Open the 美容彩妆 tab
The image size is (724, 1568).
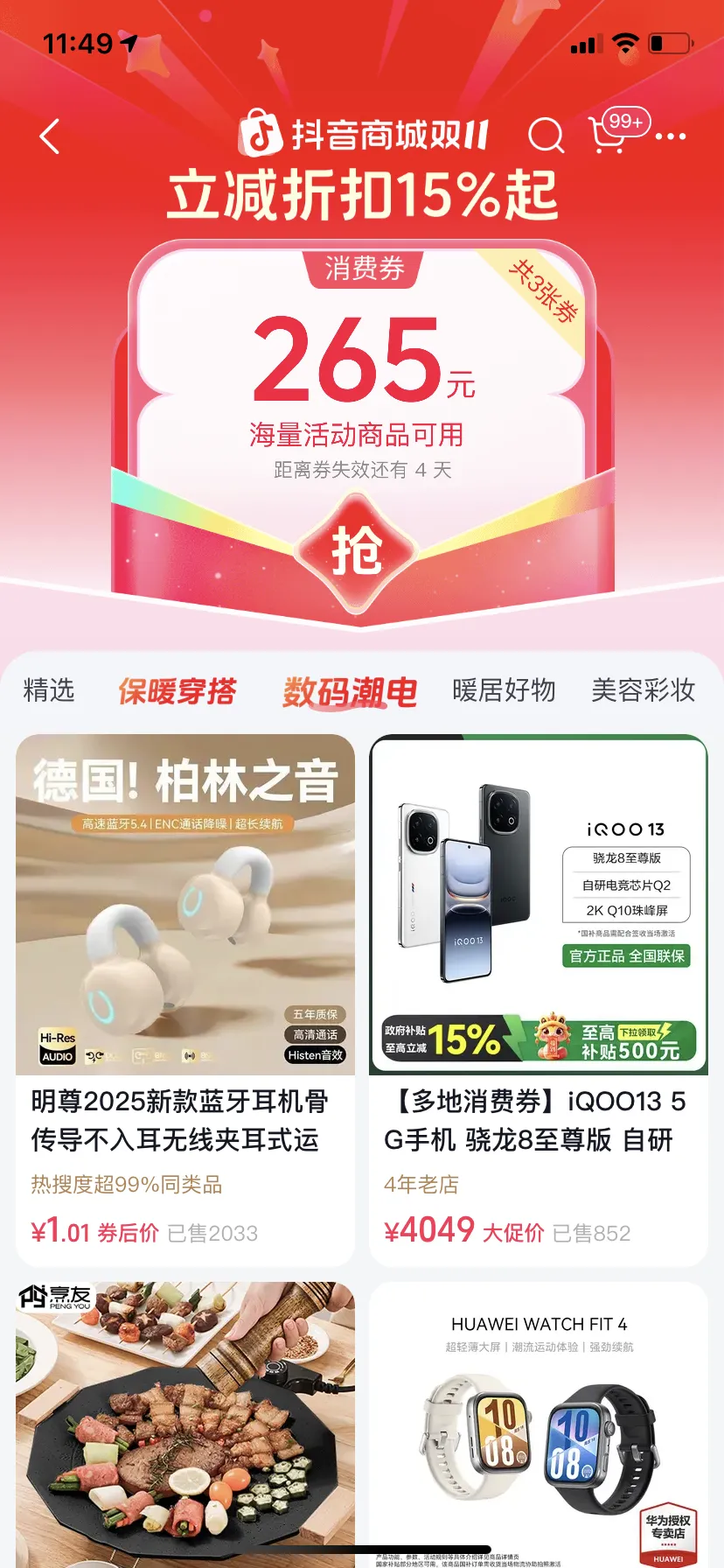[x=643, y=690]
